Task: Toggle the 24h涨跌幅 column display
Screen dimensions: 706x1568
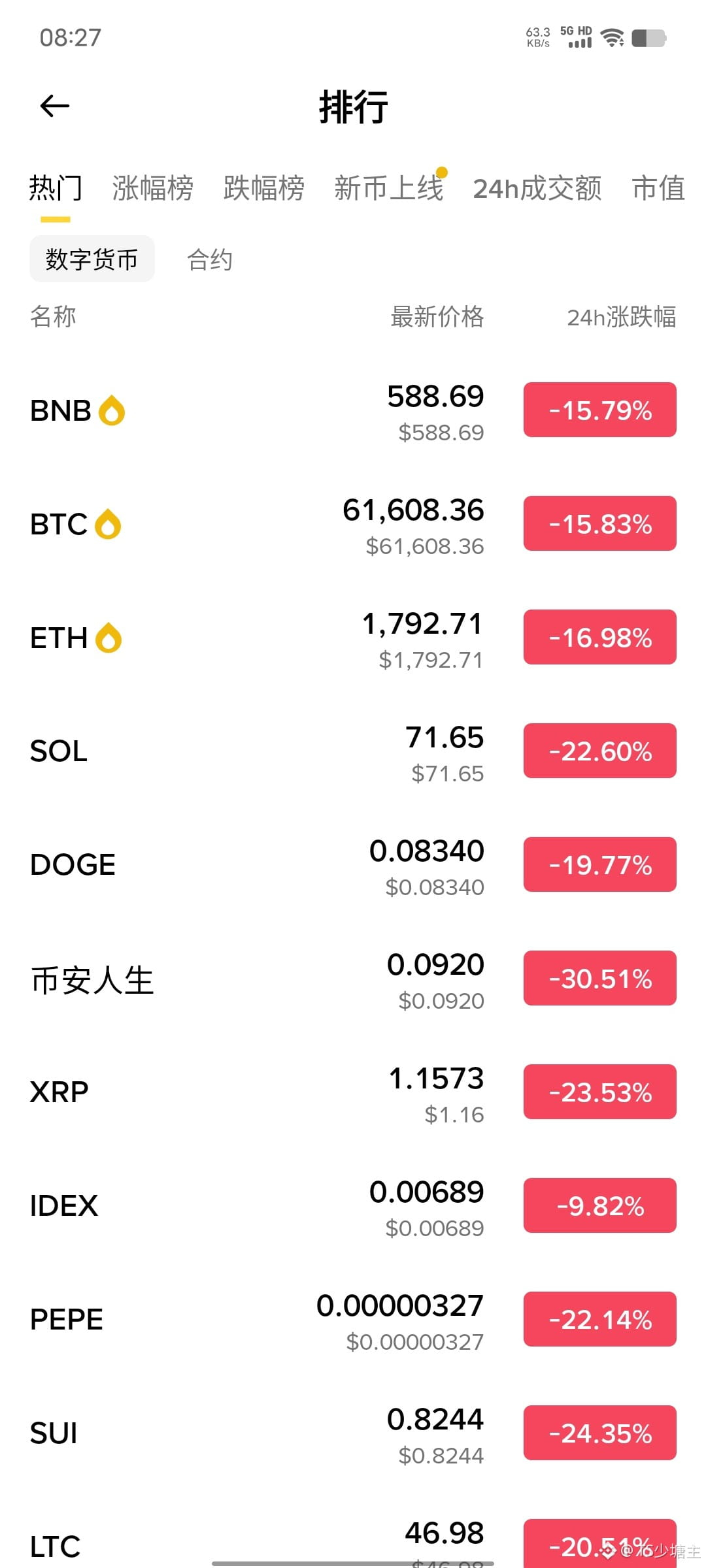Action: tap(622, 317)
